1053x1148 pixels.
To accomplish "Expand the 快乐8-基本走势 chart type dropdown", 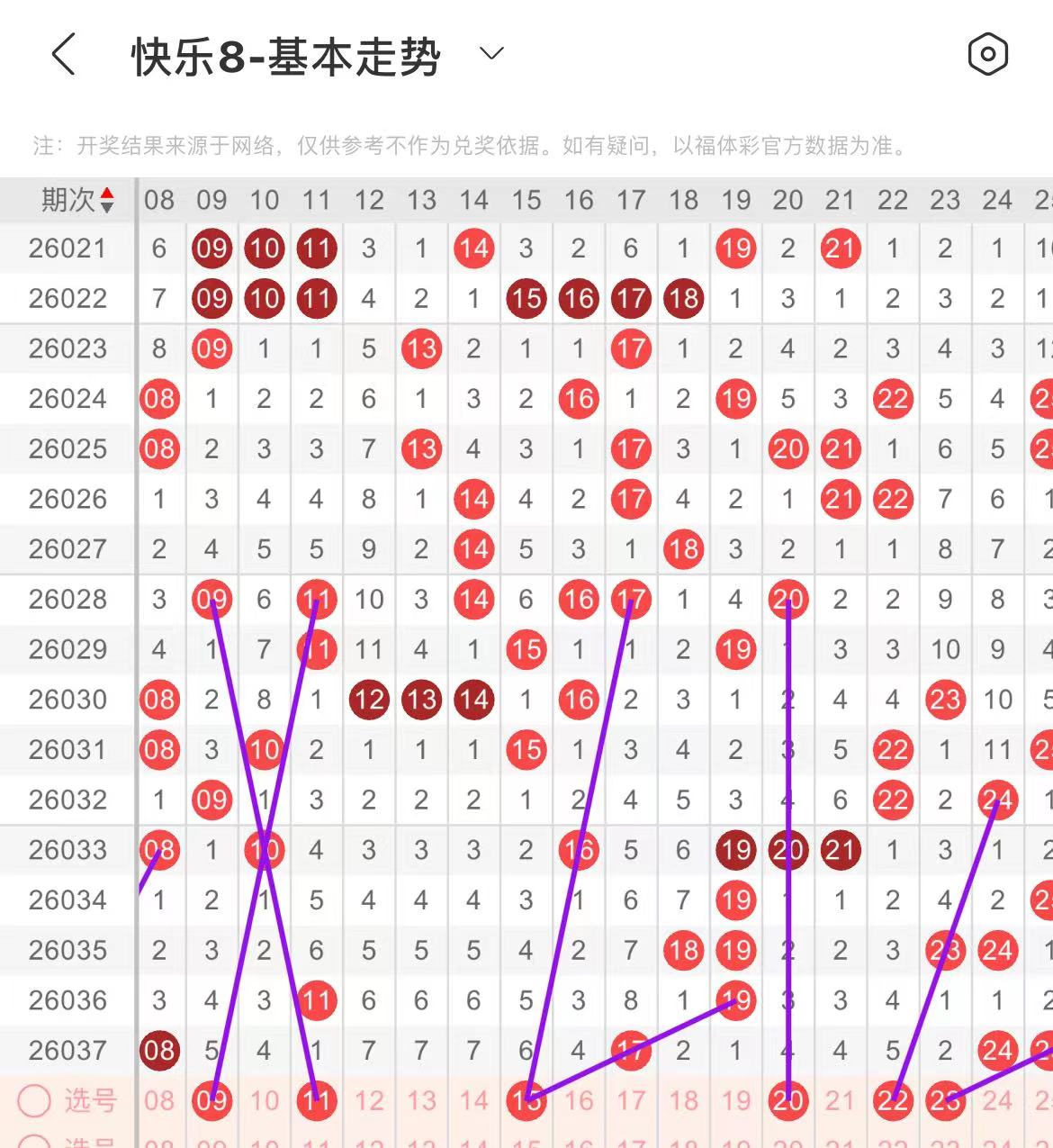I will click(x=491, y=54).
